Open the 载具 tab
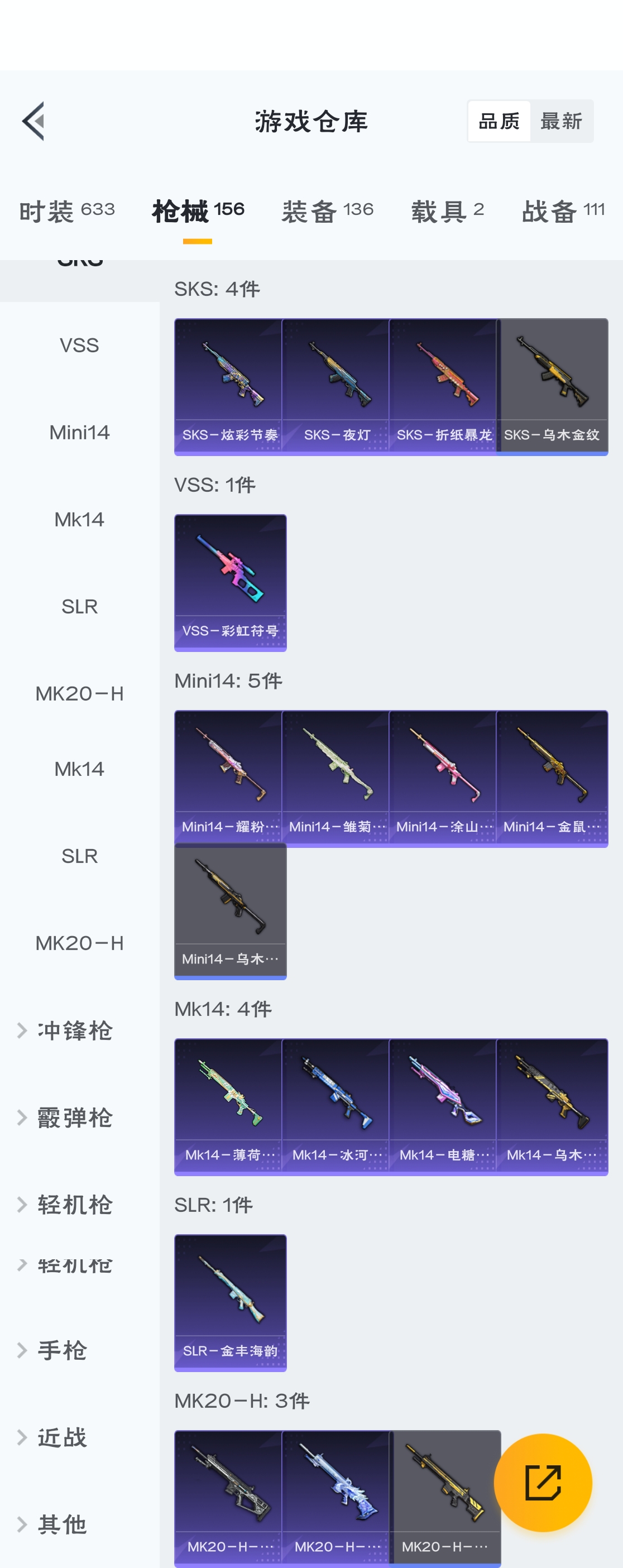Image resolution: width=623 pixels, height=1568 pixels. (447, 210)
